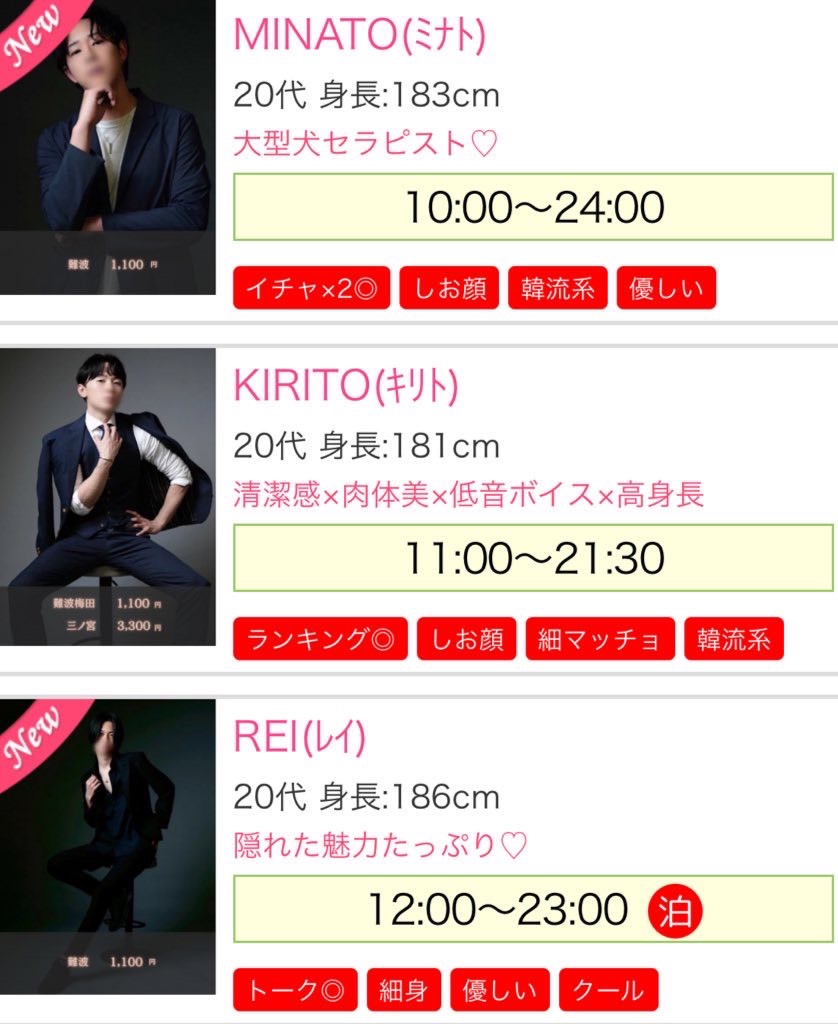838x1024 pixels.
Task: Select the イチャ×2◎ tag
Action: [x=312, y=288]
